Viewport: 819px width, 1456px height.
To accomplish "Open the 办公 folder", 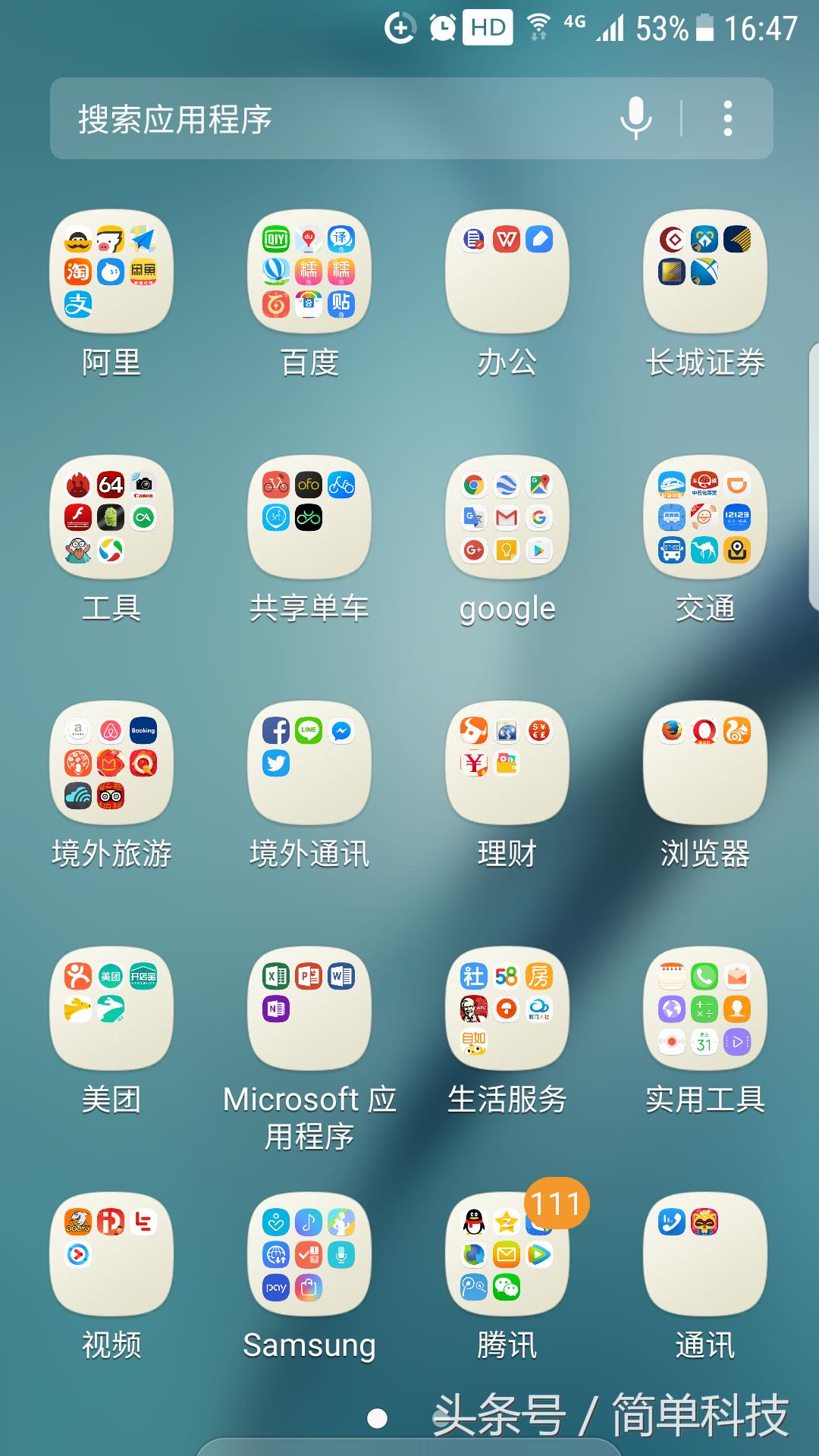I will (507, 271).
